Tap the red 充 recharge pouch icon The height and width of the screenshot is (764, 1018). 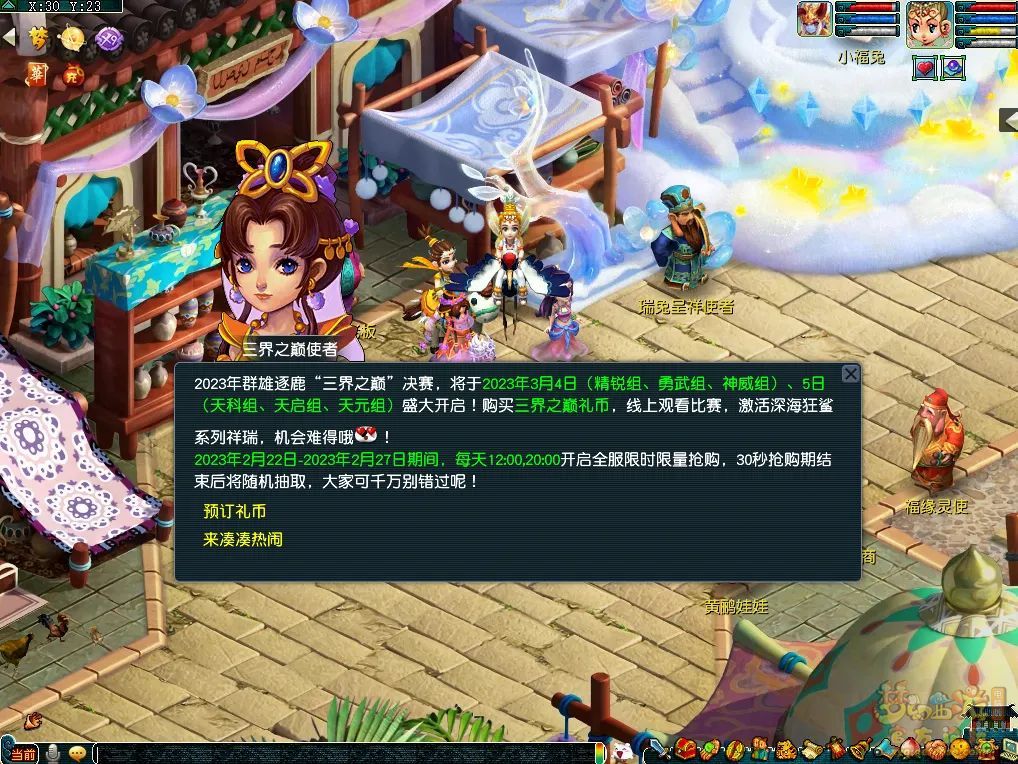pos(72,73)
